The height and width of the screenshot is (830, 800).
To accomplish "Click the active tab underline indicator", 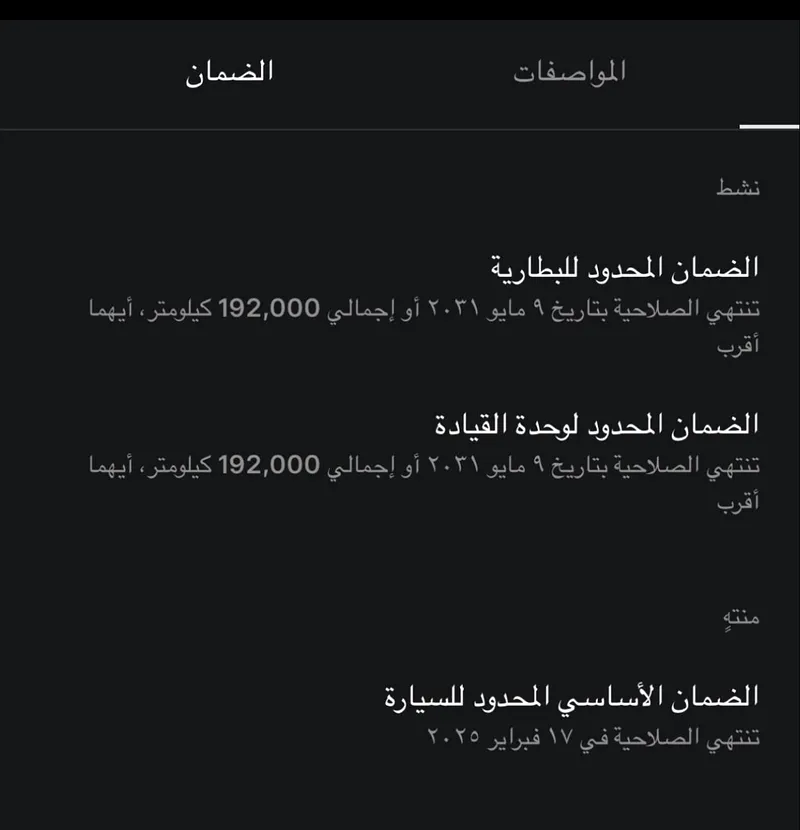I will pyautogui.click(x=770, y=124).
